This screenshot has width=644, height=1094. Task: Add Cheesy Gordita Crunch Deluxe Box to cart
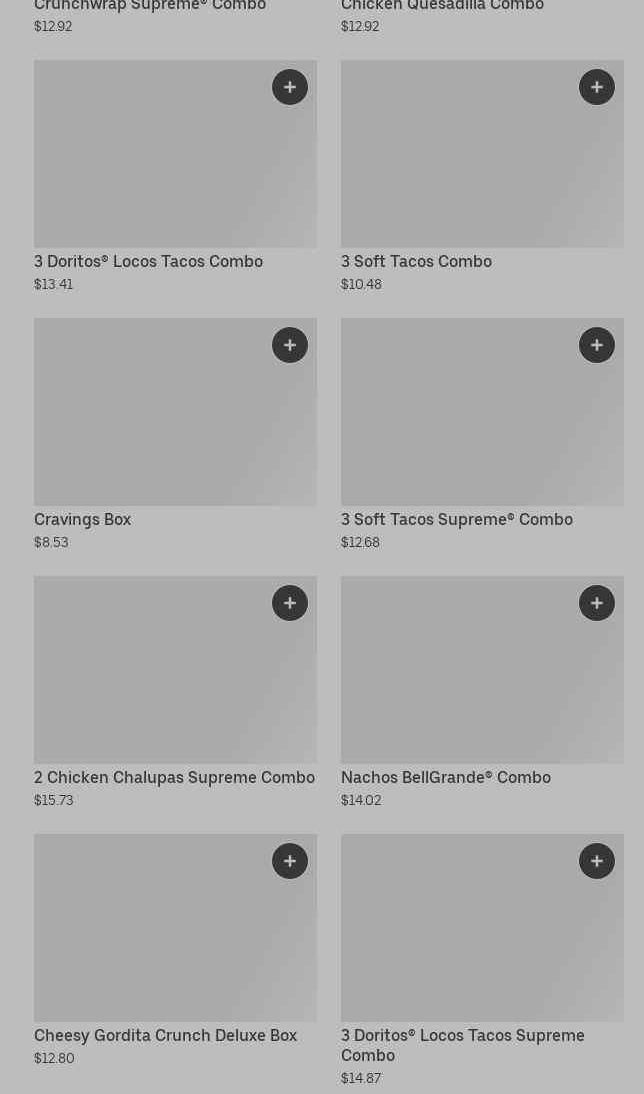click(290, 861)
